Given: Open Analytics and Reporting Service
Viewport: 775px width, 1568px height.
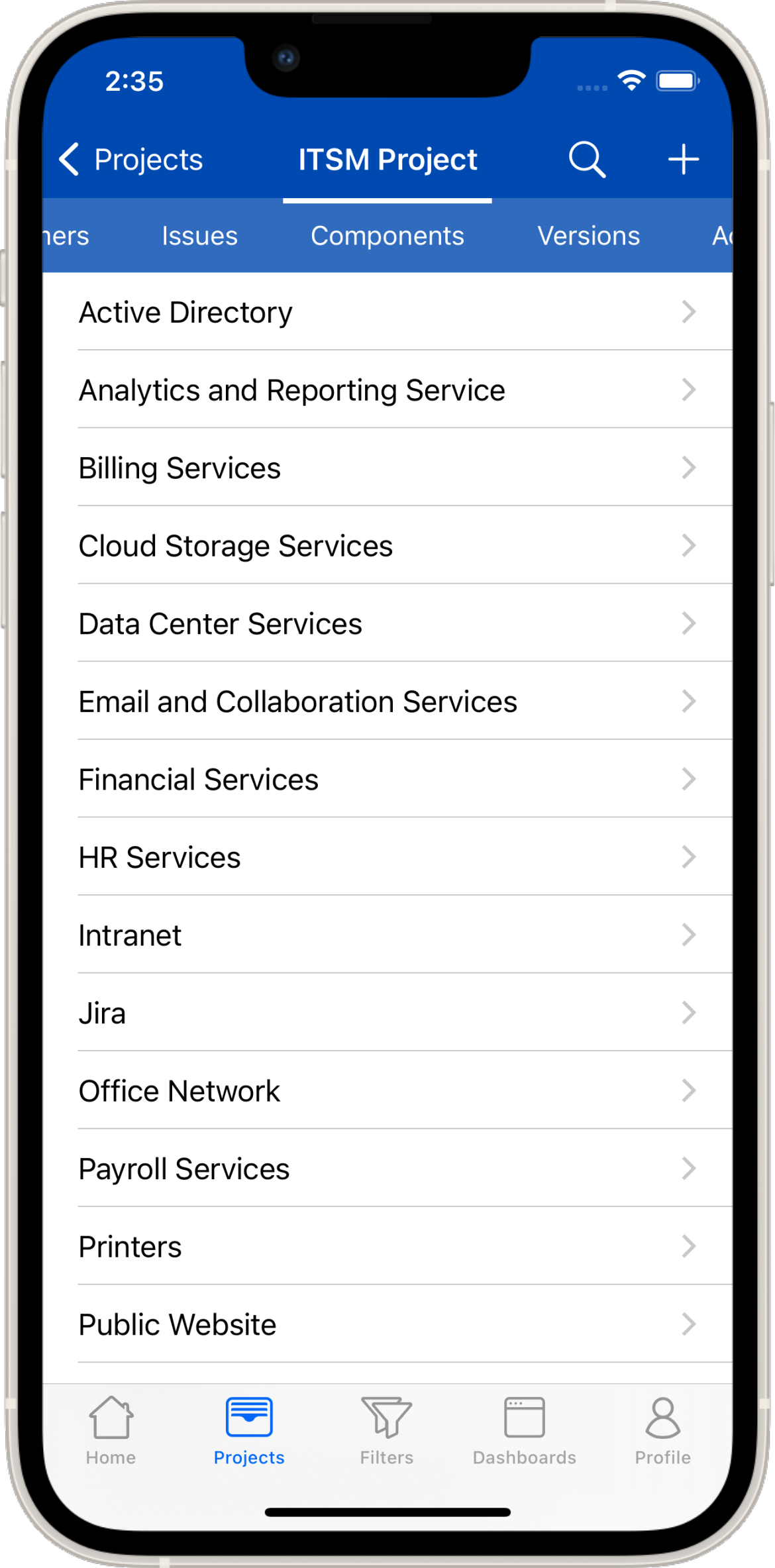Looking at the screenshot, I should point(387,390).
